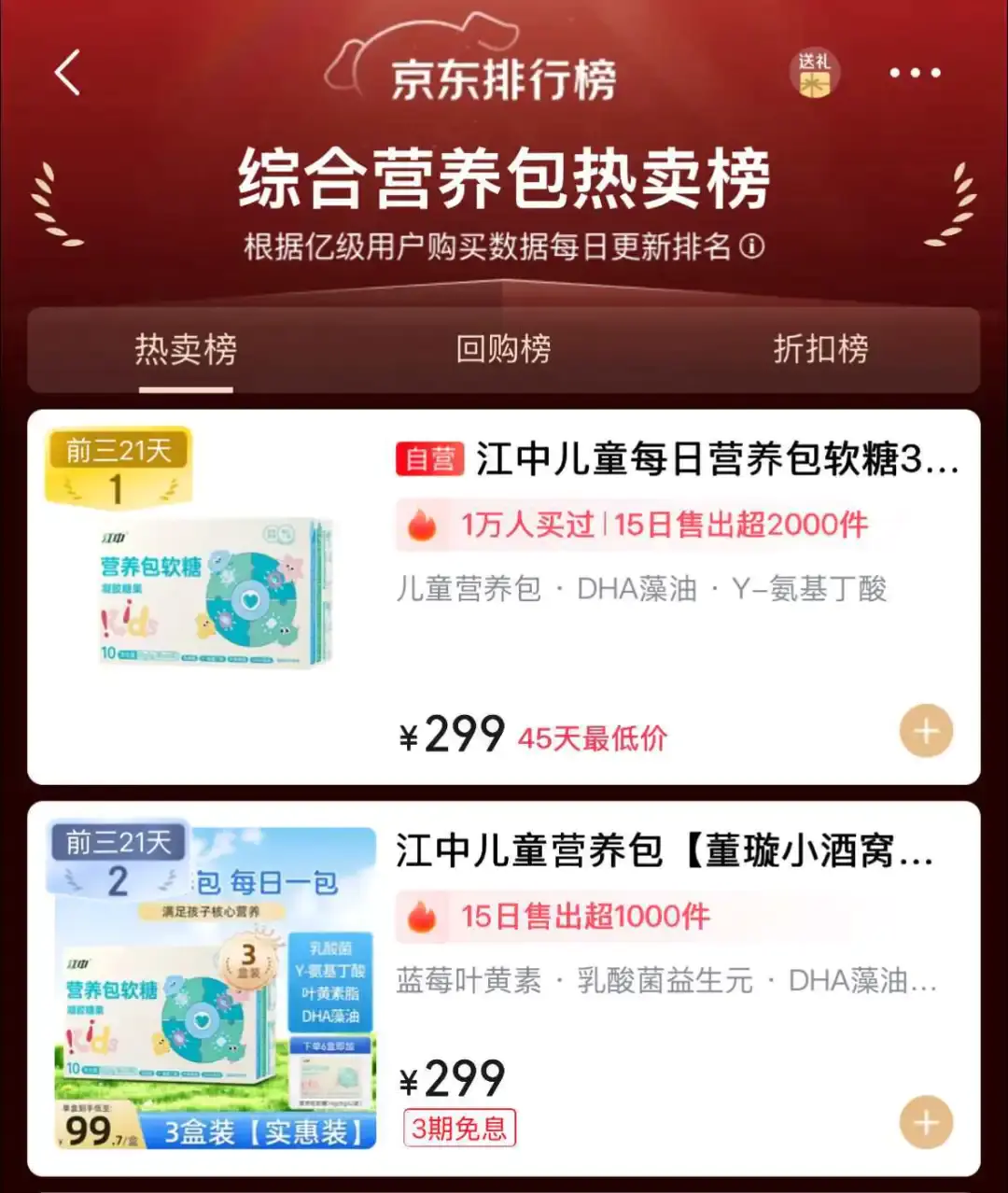Switch to the 折扣榜 tab
The image size is (1008, 1193).
click(820, 349)
